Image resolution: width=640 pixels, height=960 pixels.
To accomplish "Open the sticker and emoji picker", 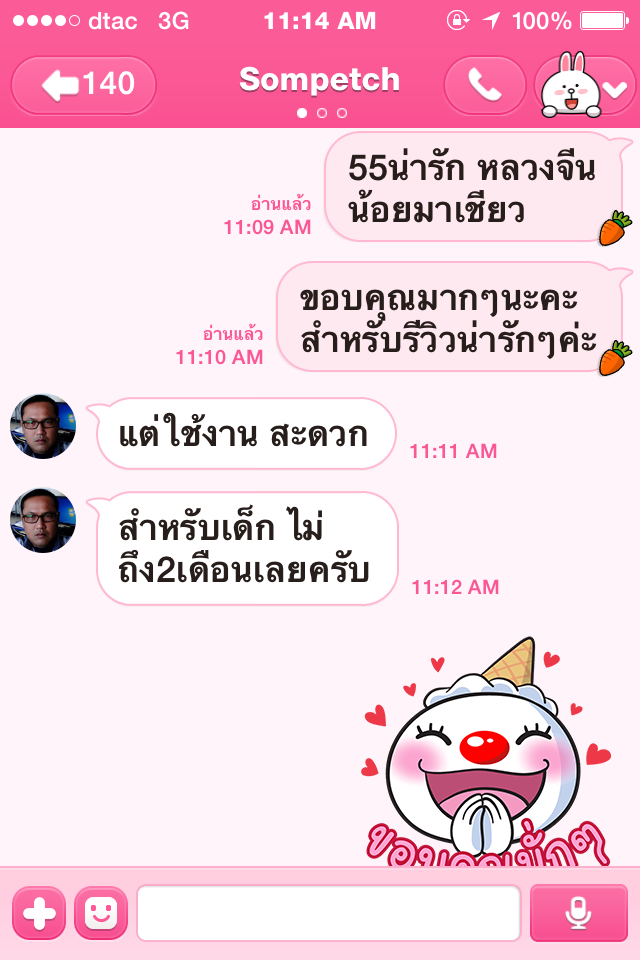I will click(x=101, y=912).
